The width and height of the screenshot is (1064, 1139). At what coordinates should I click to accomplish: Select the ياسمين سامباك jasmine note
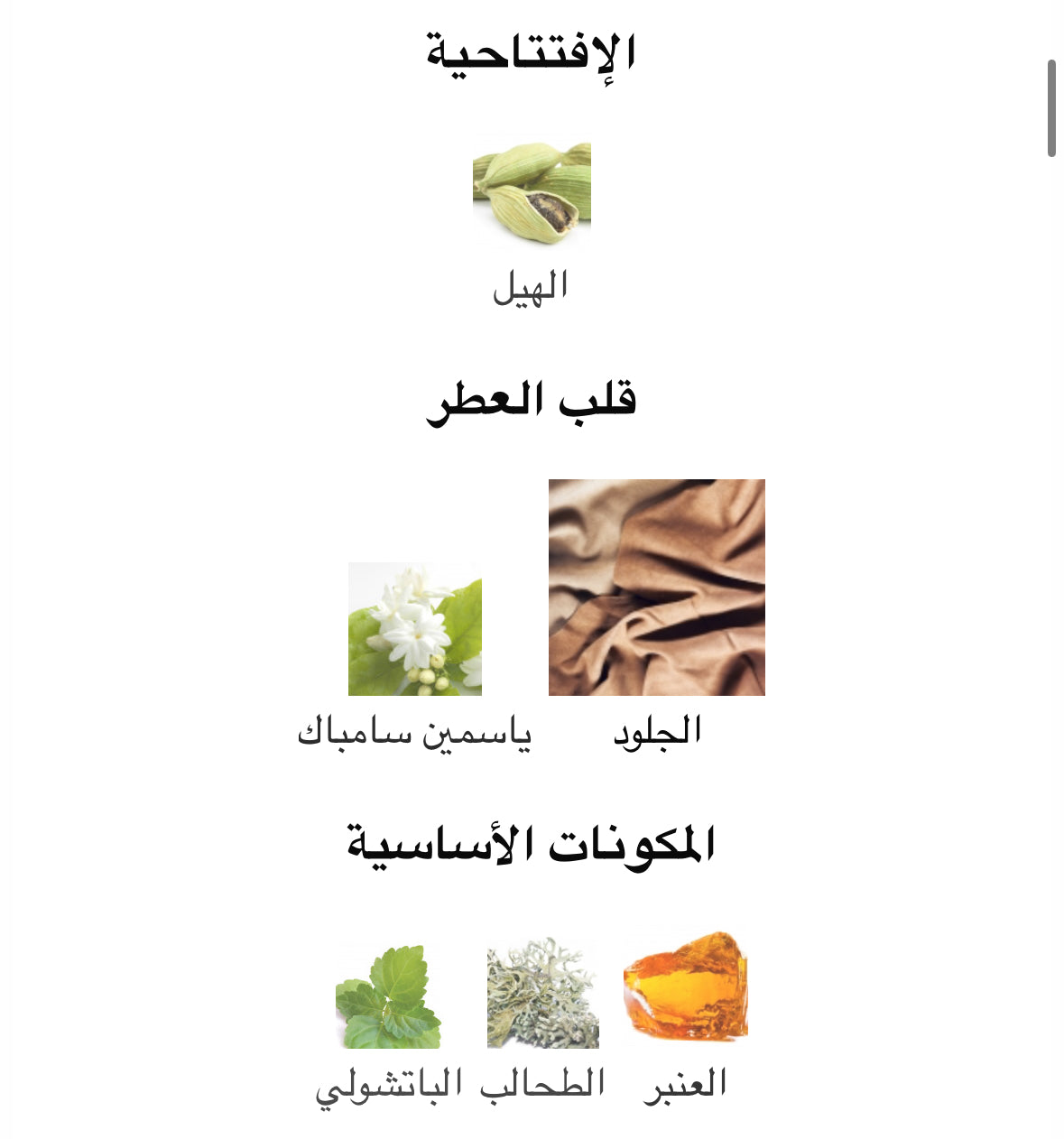point(415,629)
